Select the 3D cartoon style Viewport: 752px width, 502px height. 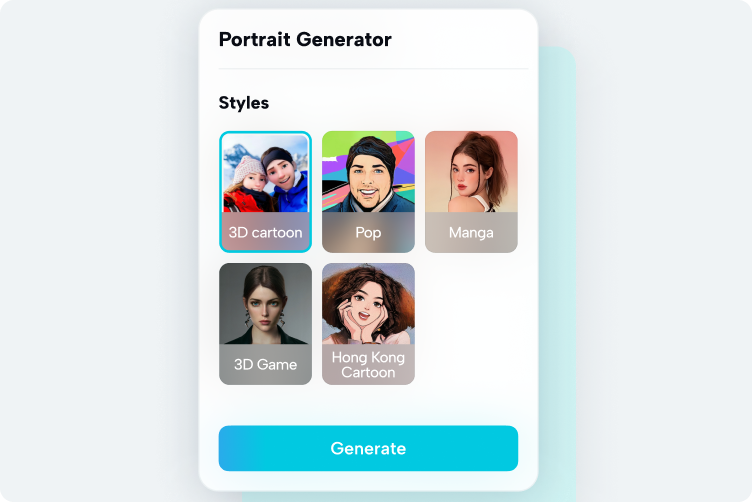(x=265, y=192)
